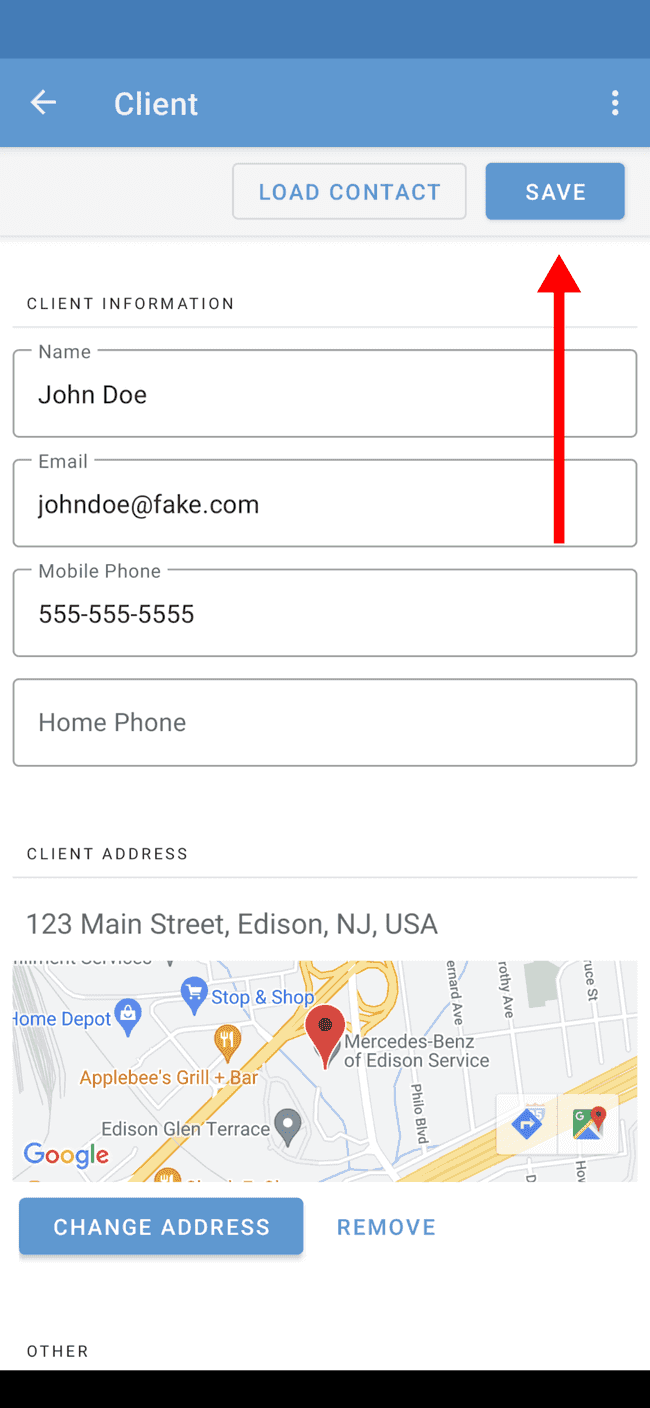Go back using the arrow
This screenshot has width=650, height=1408.
click(x=43, y=103)
